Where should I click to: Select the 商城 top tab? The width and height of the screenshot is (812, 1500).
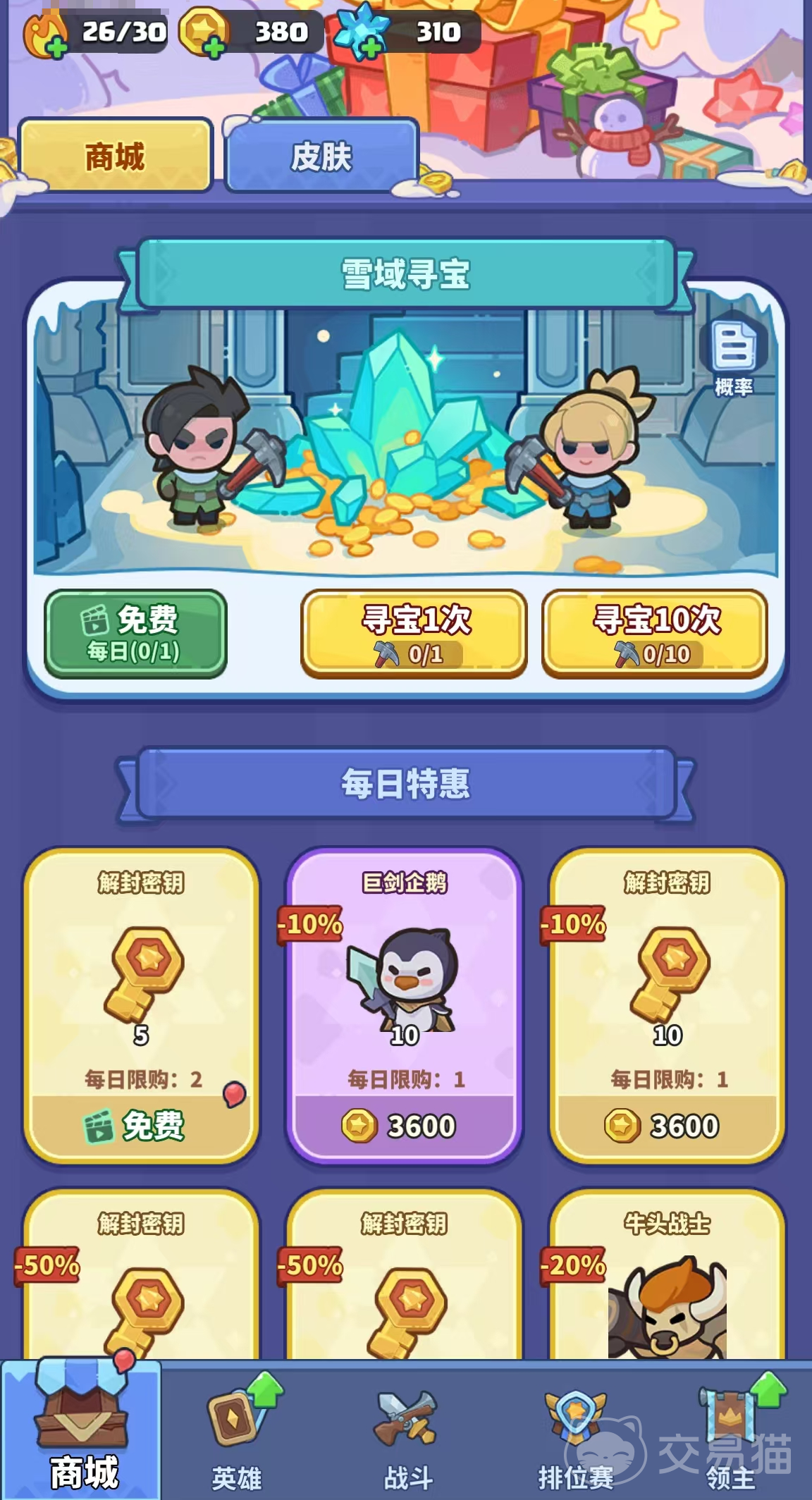(x=116, y=156)
